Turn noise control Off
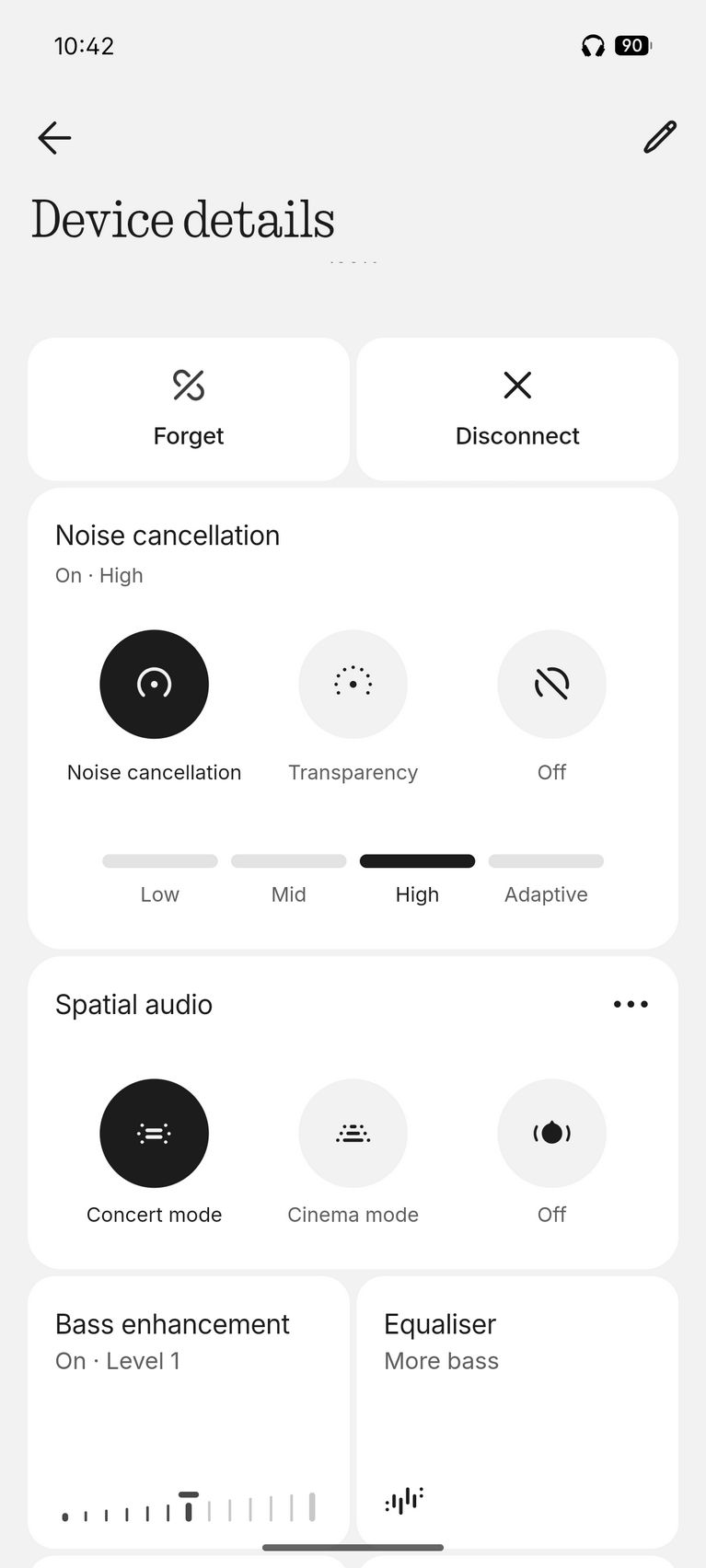The image size is (706, 1568). [551, 685]
